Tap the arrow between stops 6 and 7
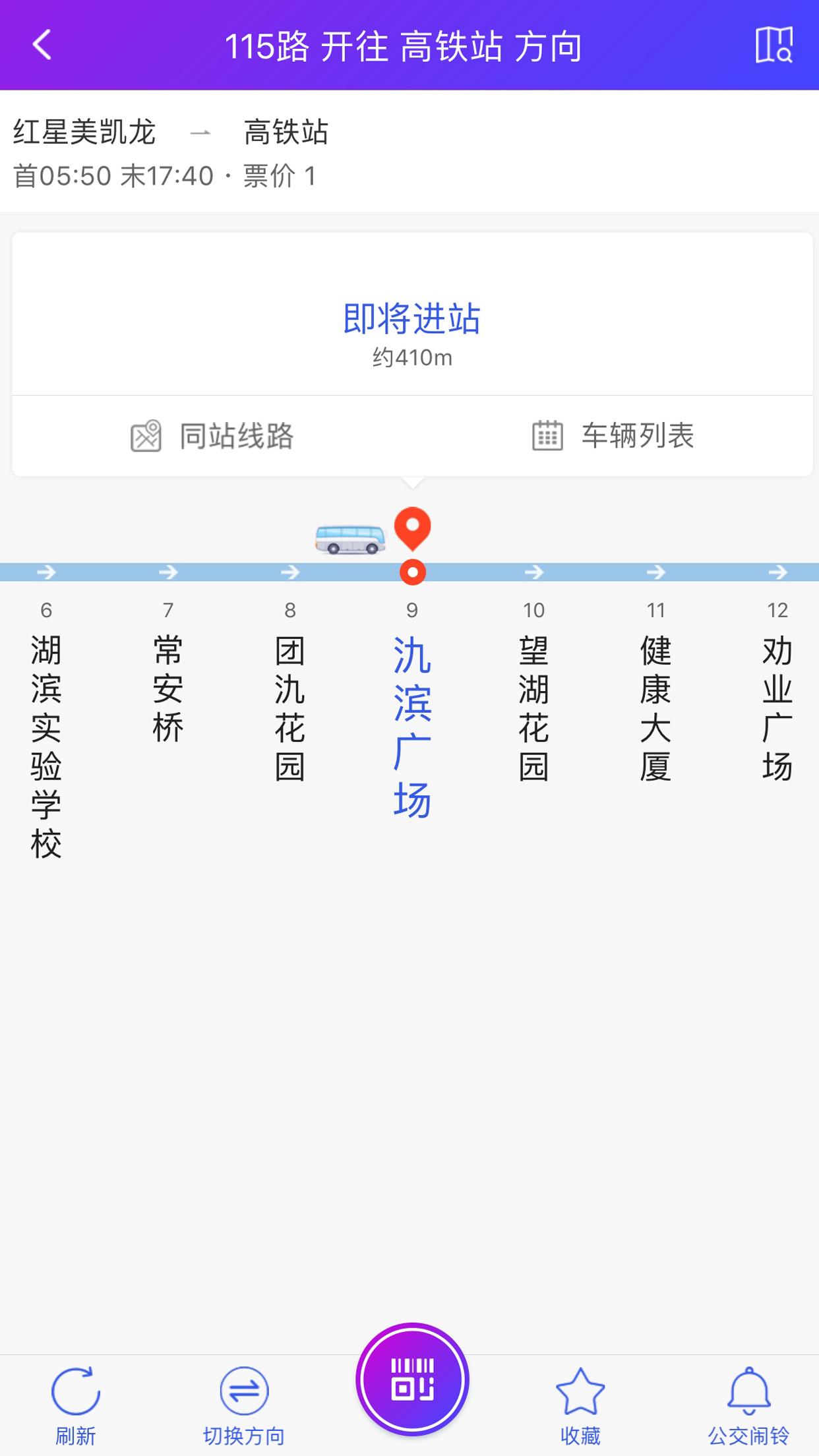This screenshot has width=819, height=1456. tap(168, 573)
